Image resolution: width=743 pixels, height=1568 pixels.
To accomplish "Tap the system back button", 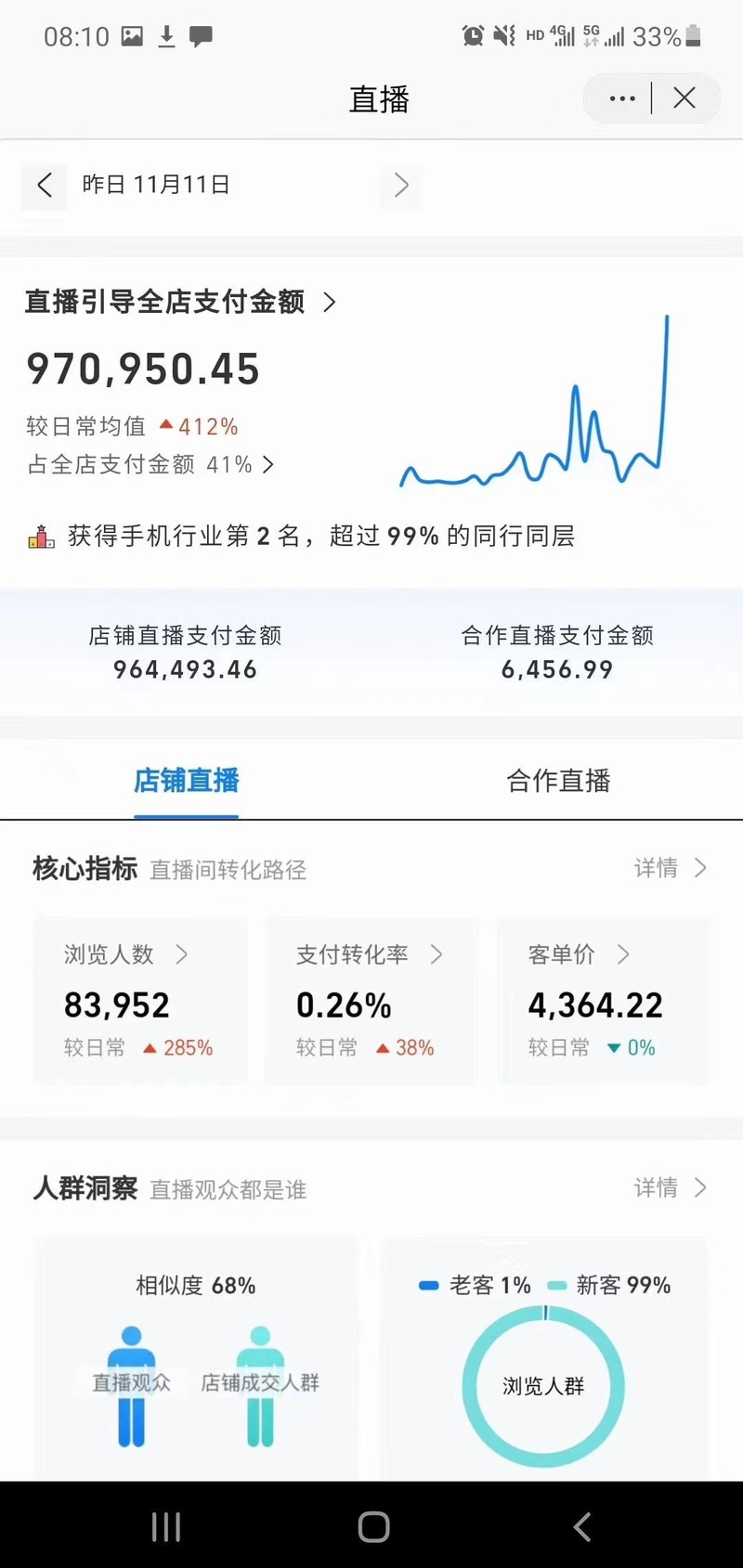I will tap(581, 1526).
